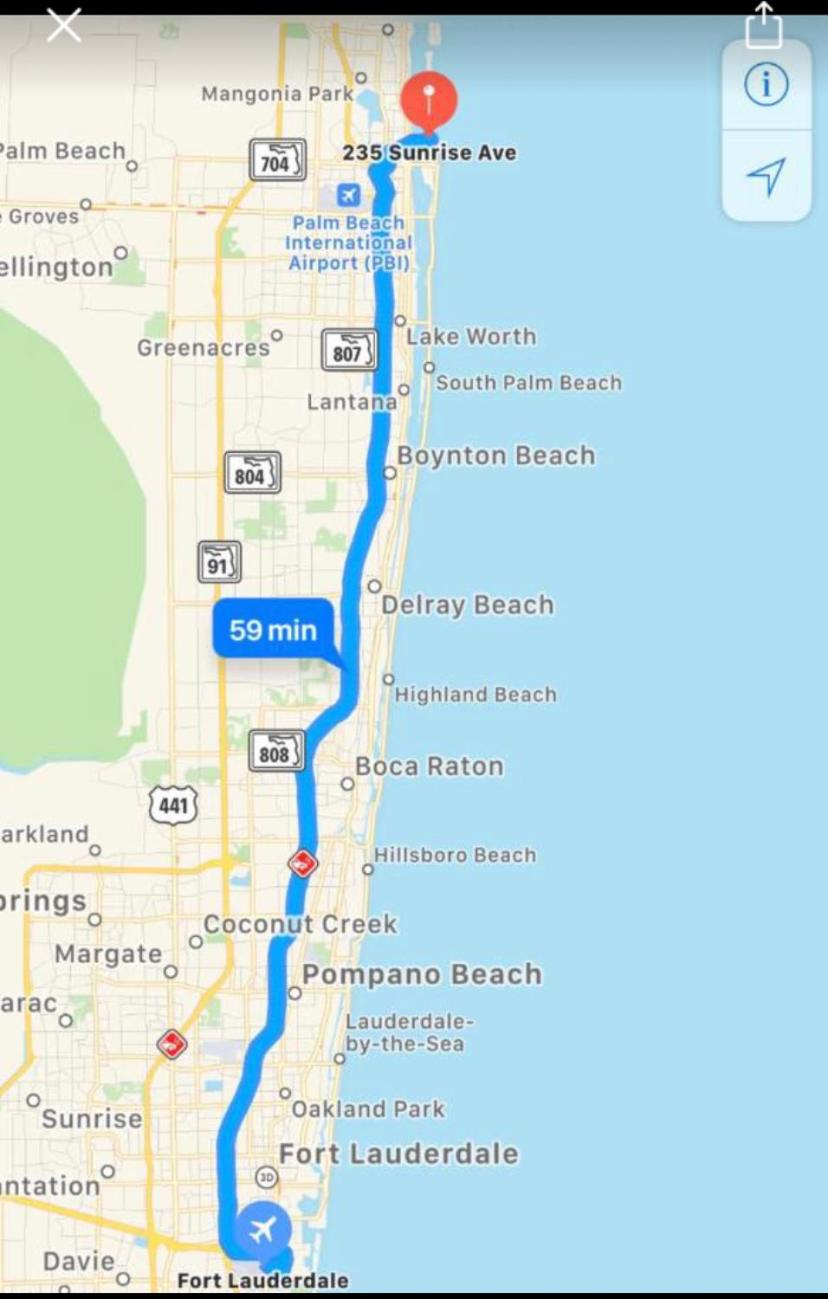
Task: Share this map image
Action: tap(764, 24)
